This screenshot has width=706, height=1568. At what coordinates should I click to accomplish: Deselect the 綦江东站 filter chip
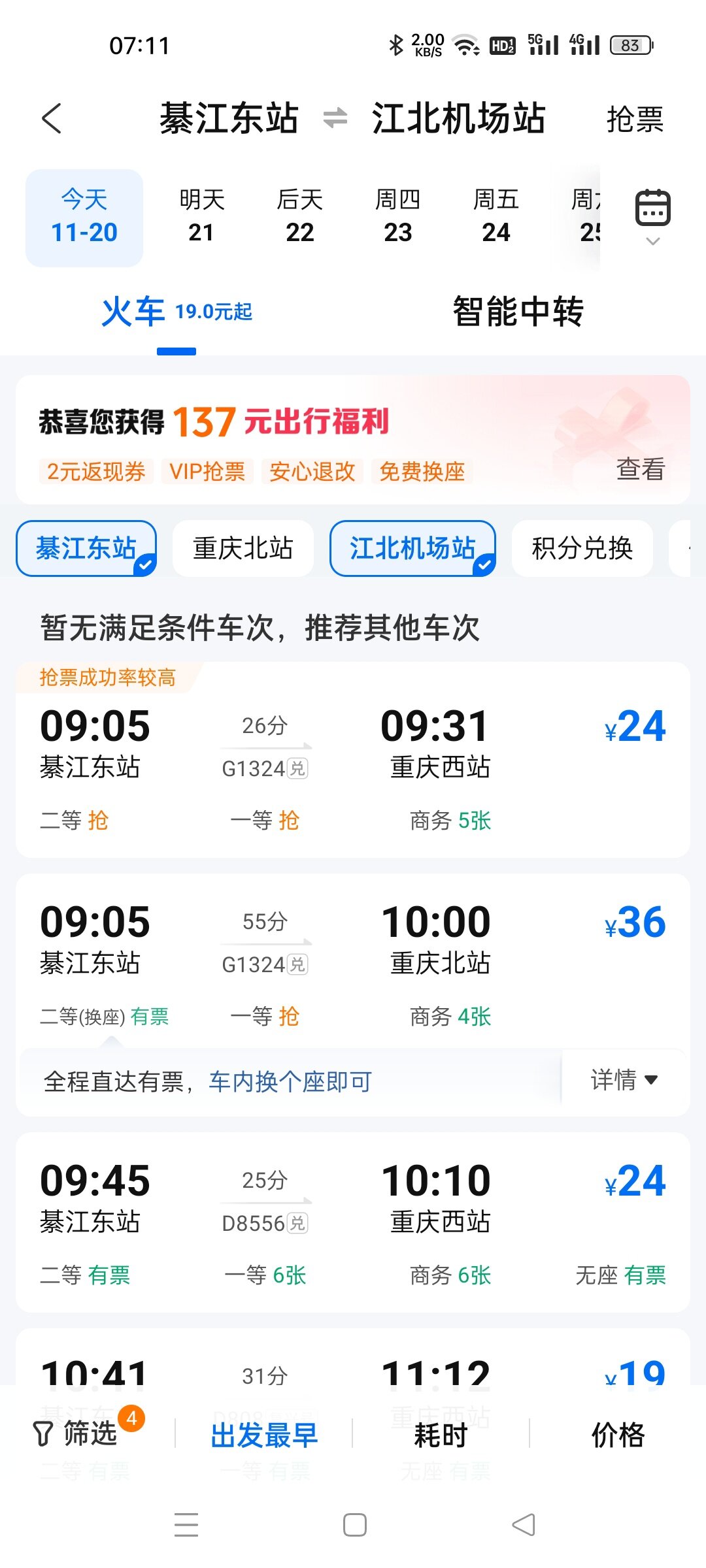point(86,549)
